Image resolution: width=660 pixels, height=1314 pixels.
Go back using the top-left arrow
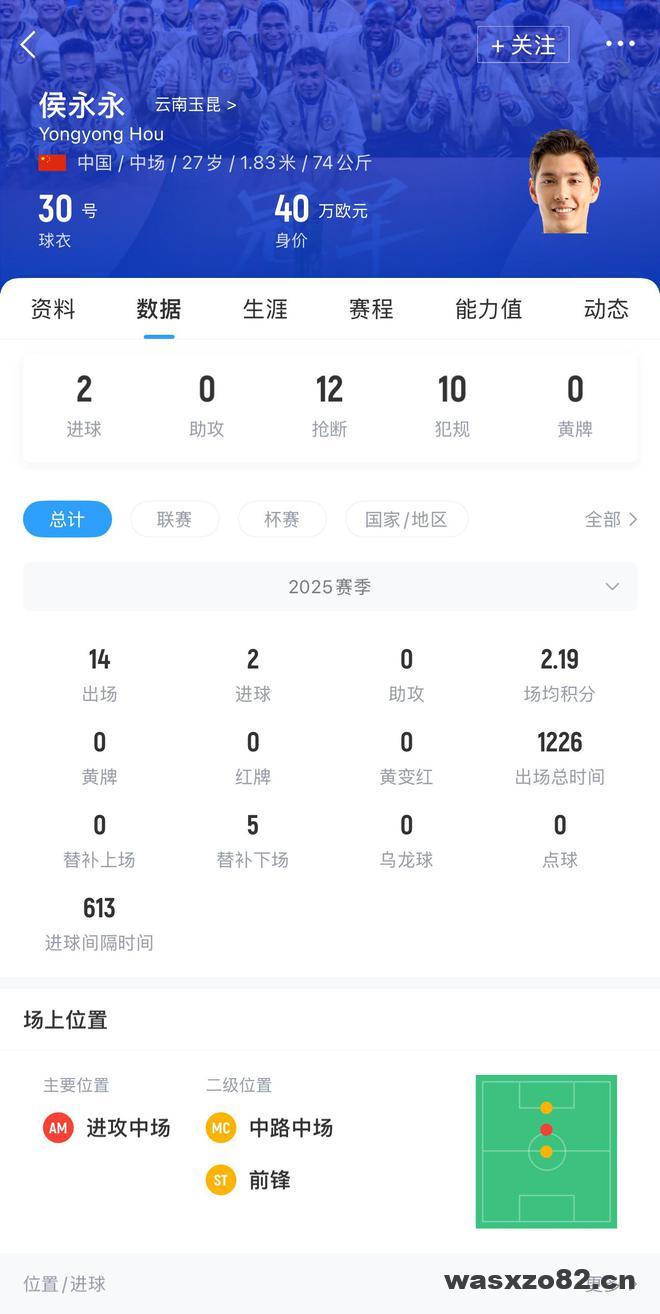tap(28, 45)
